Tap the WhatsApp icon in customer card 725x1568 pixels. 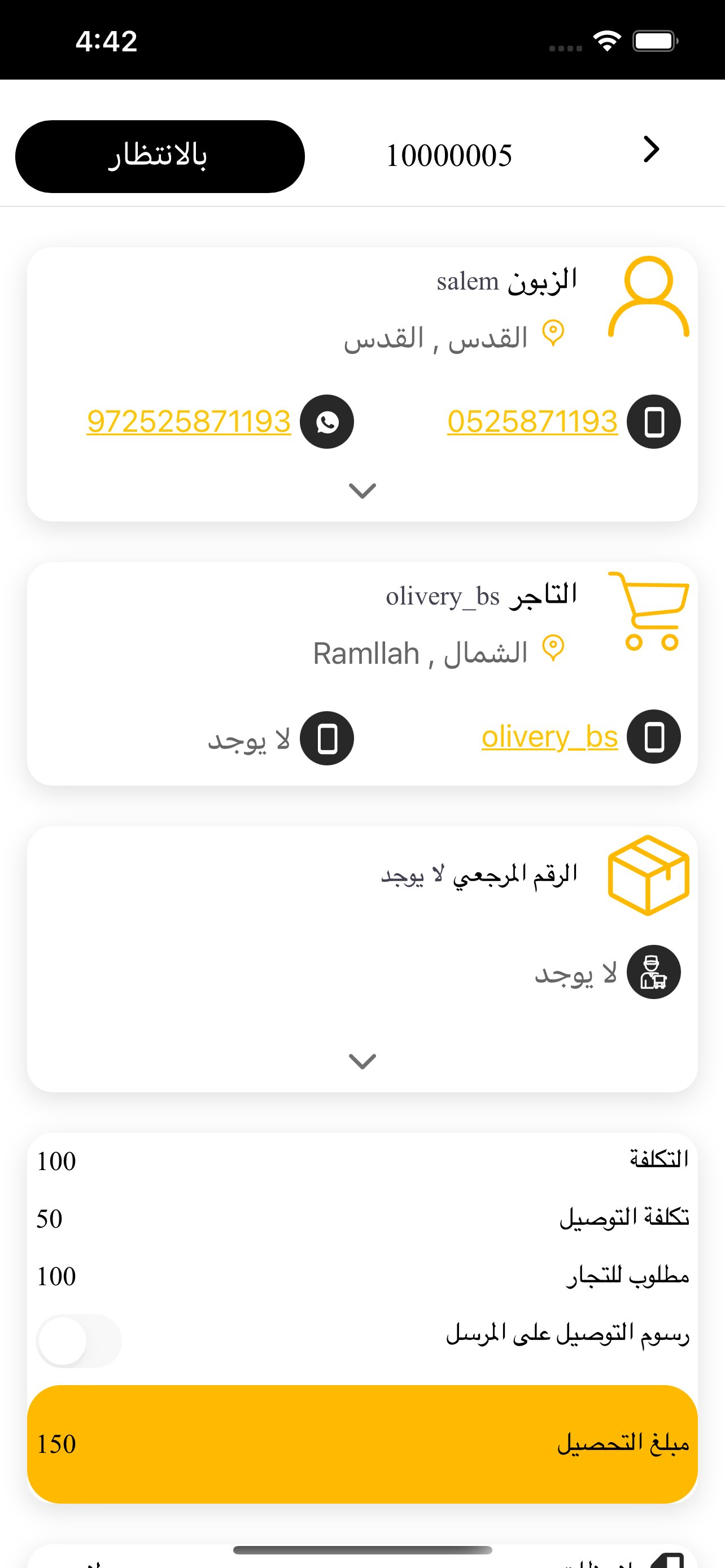[327, 422]
